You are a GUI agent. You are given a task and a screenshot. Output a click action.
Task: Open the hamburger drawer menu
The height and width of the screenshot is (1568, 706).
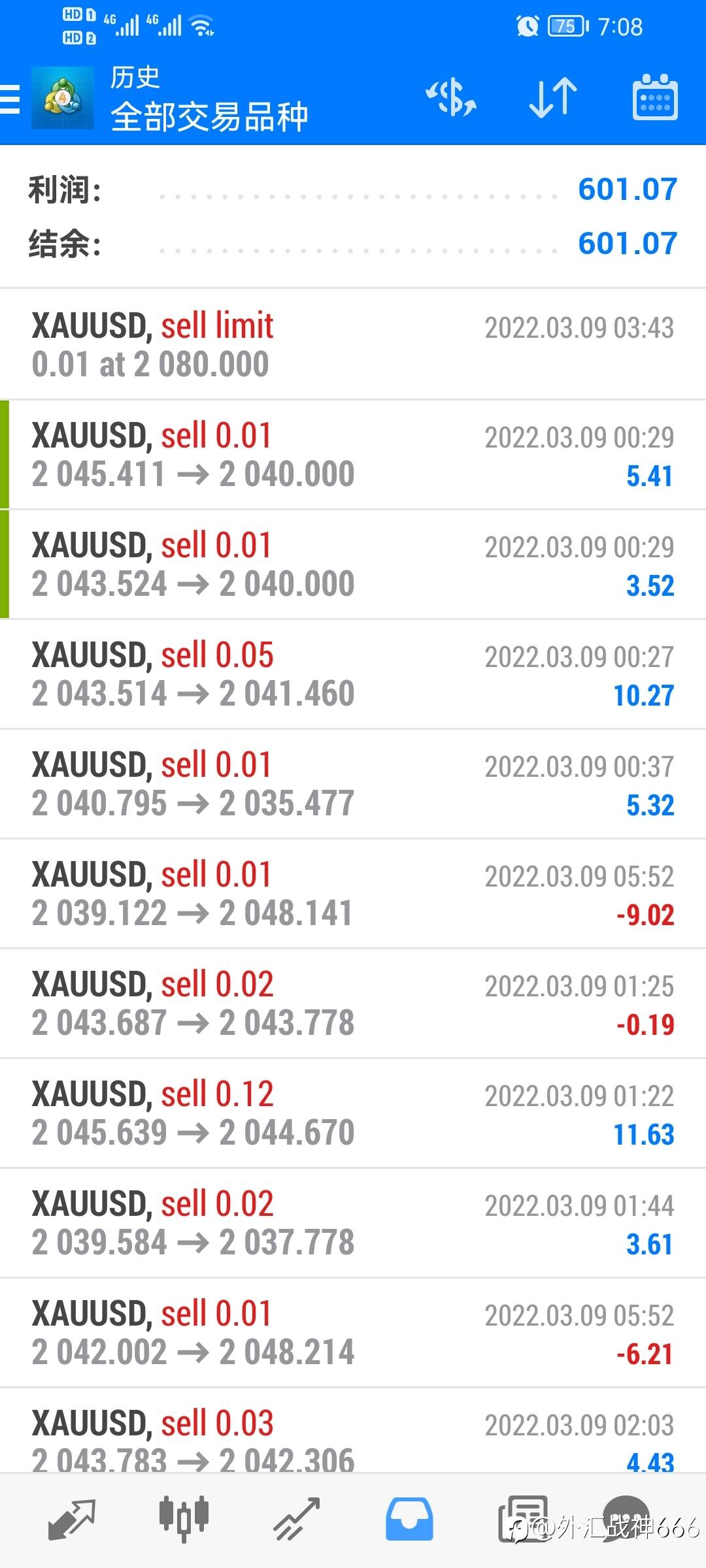click(x=10, y=99)
